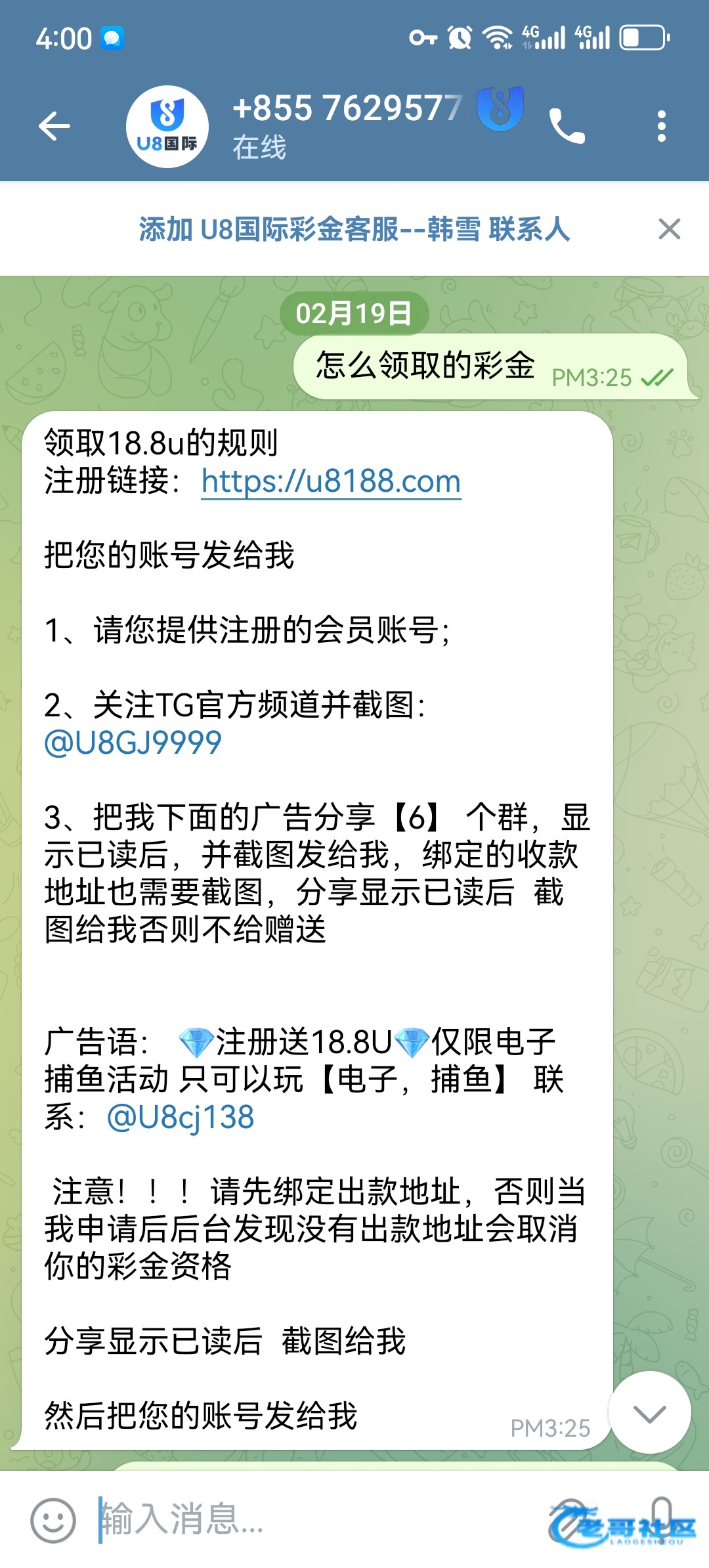Focus the 输入消息 message input field
Image resolution: width=709 pixels, height=1568 pixels.
click(x=315, y=1519)
